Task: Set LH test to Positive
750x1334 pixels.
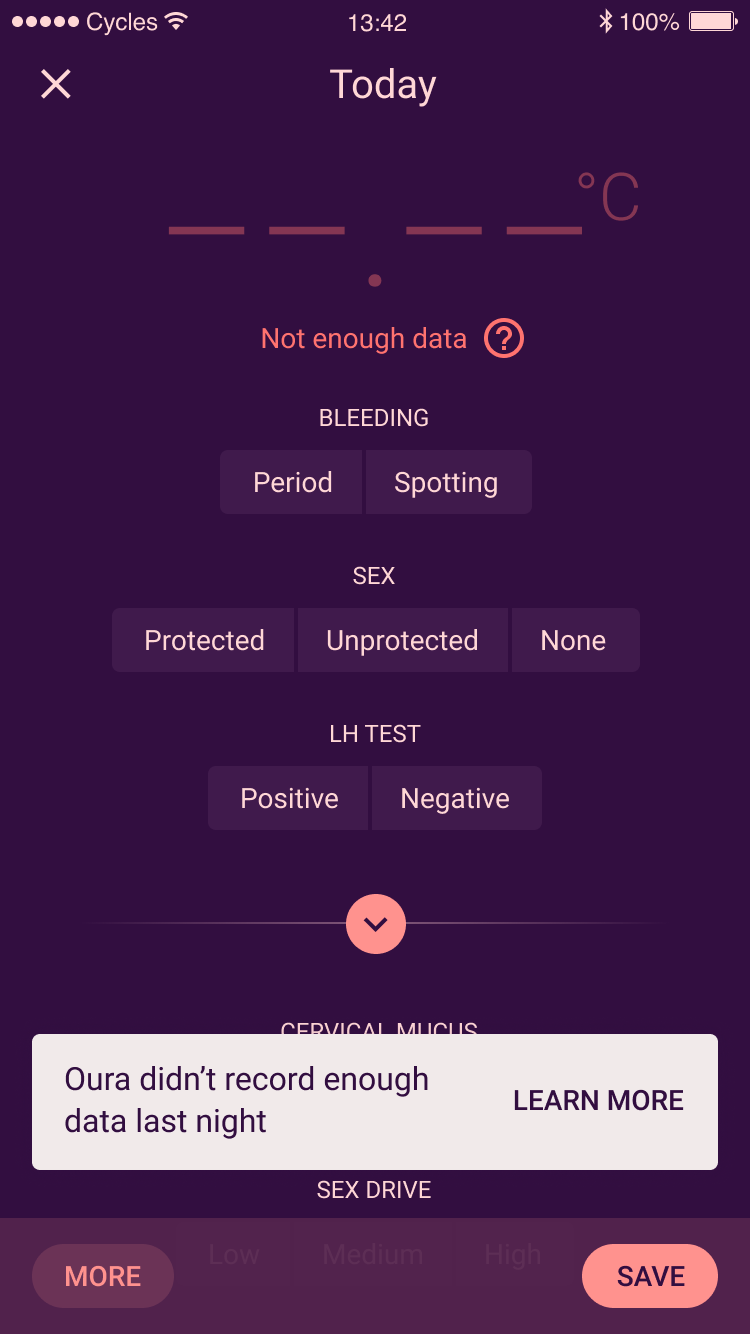Action: point(289,798)
